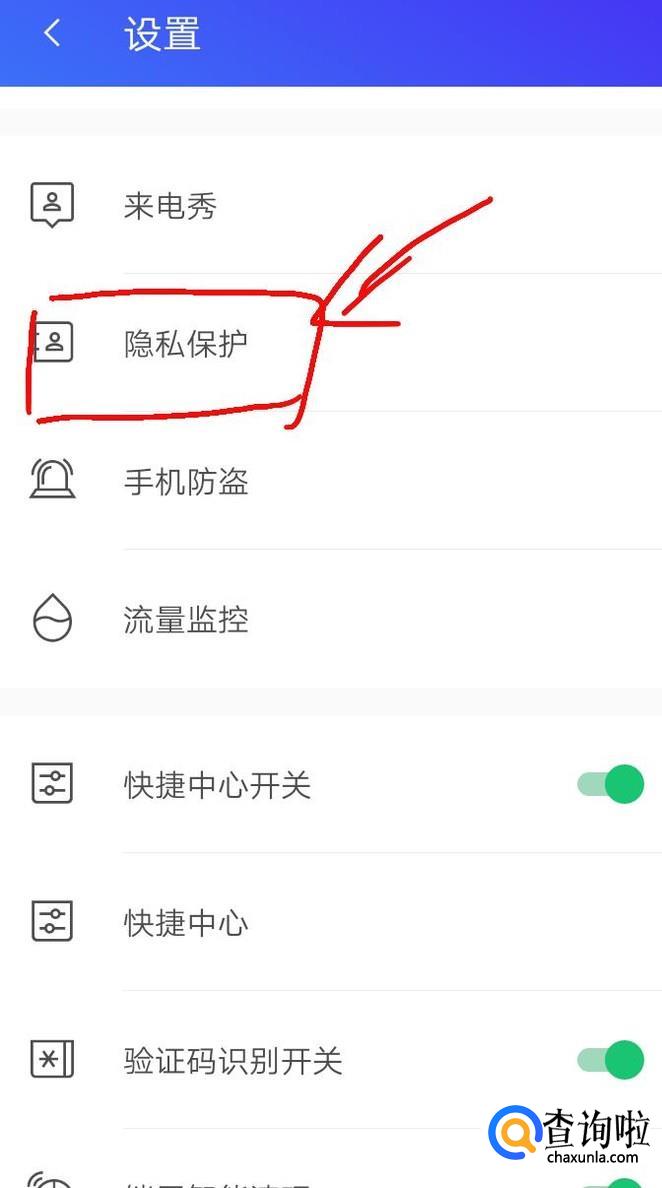Screen dimensions: 662x1188
Task: Open 流量监控 settings
Action: (x=331, y=619)
